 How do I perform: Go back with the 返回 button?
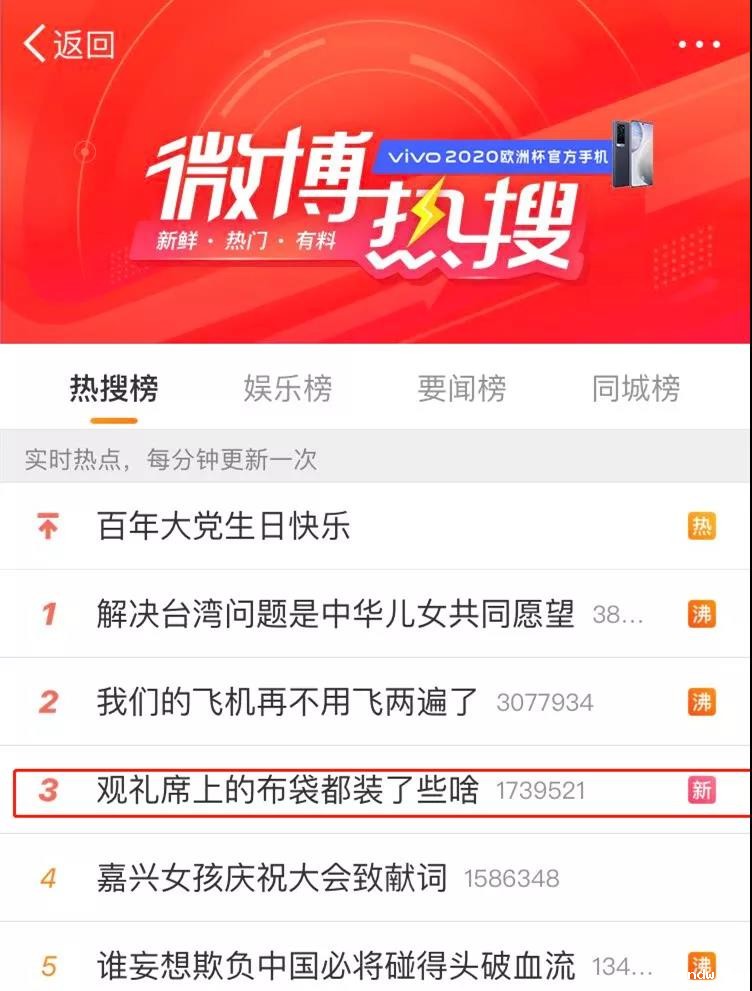[68, 45]
